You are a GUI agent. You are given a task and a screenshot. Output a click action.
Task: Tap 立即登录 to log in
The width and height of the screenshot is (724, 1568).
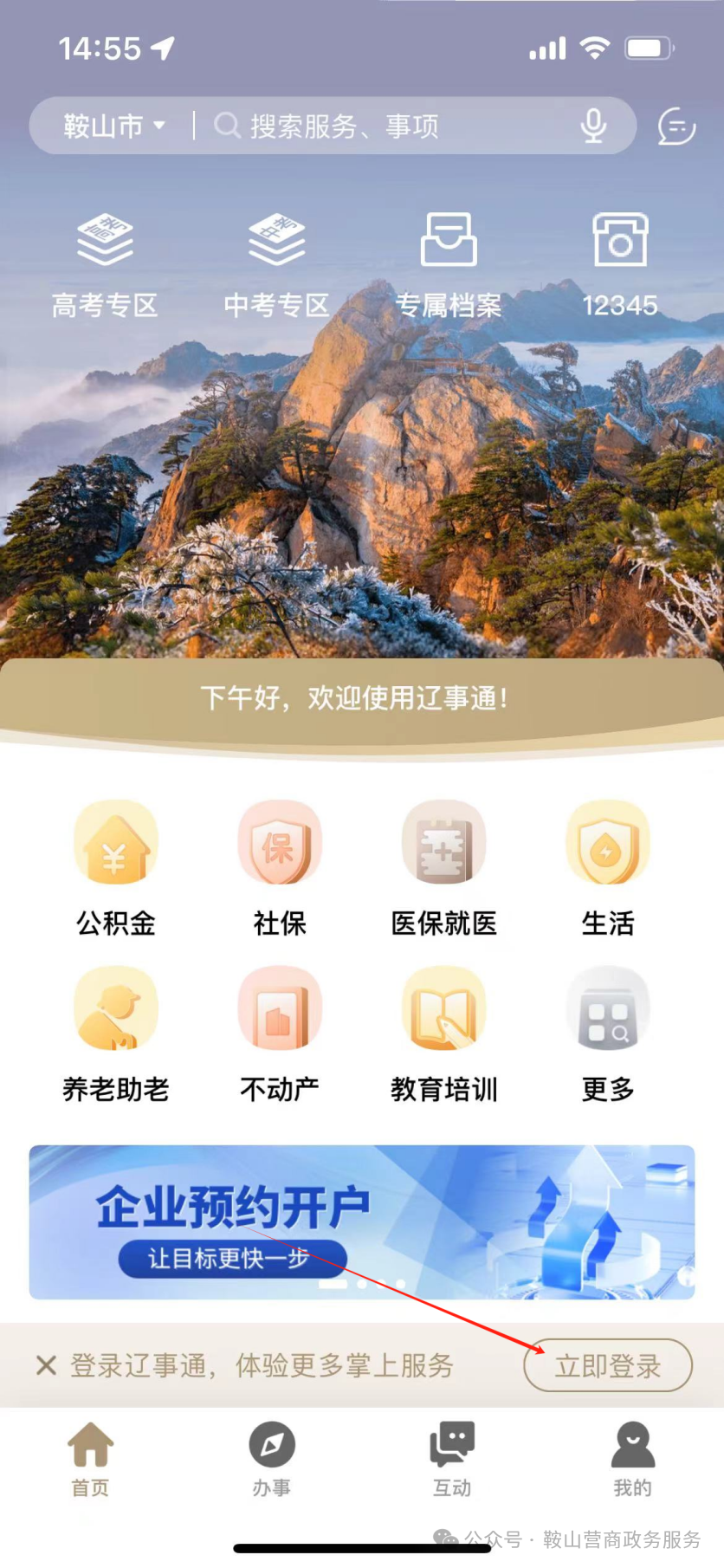click(x=607, y=1365)
